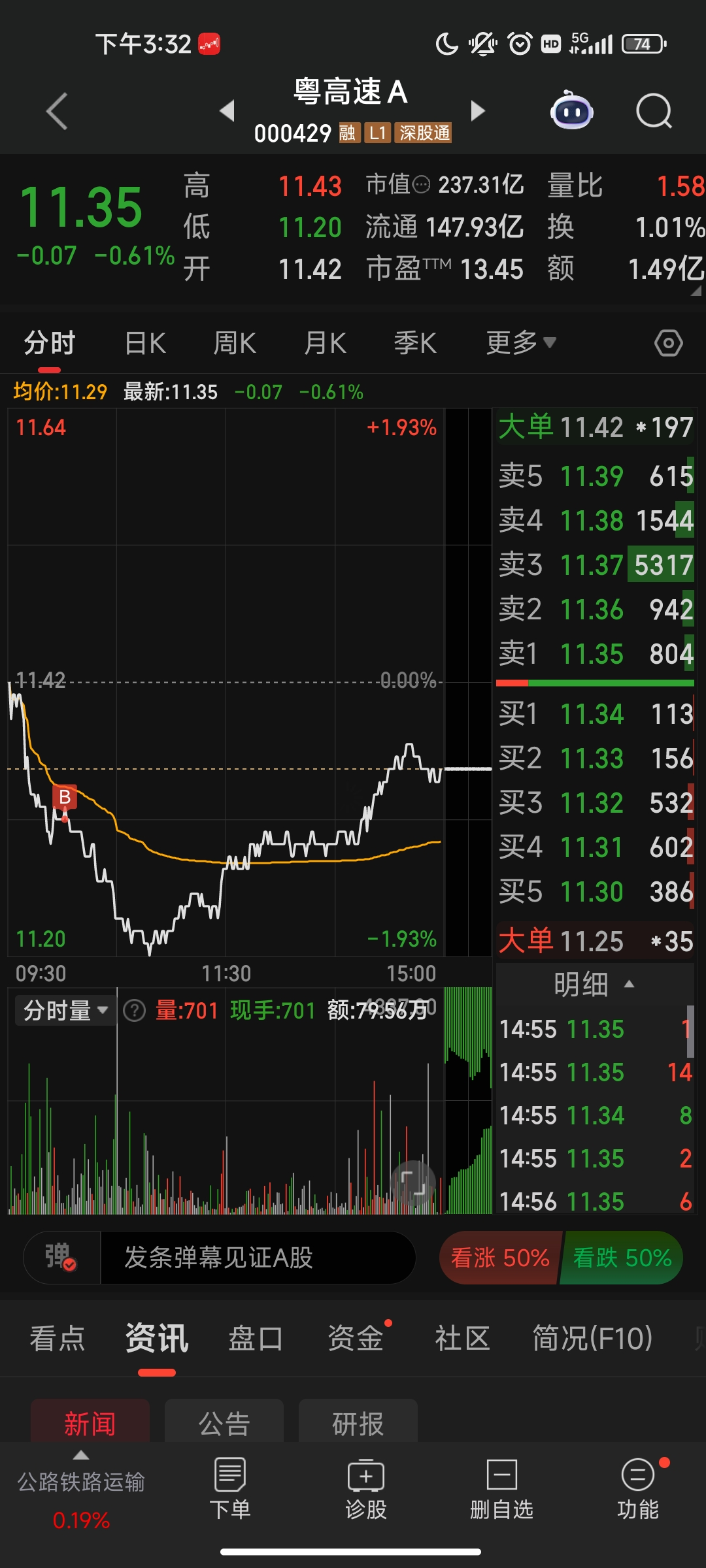Open the 公告 sub-tab
706x1568 pixels.
click(224, 1423)
